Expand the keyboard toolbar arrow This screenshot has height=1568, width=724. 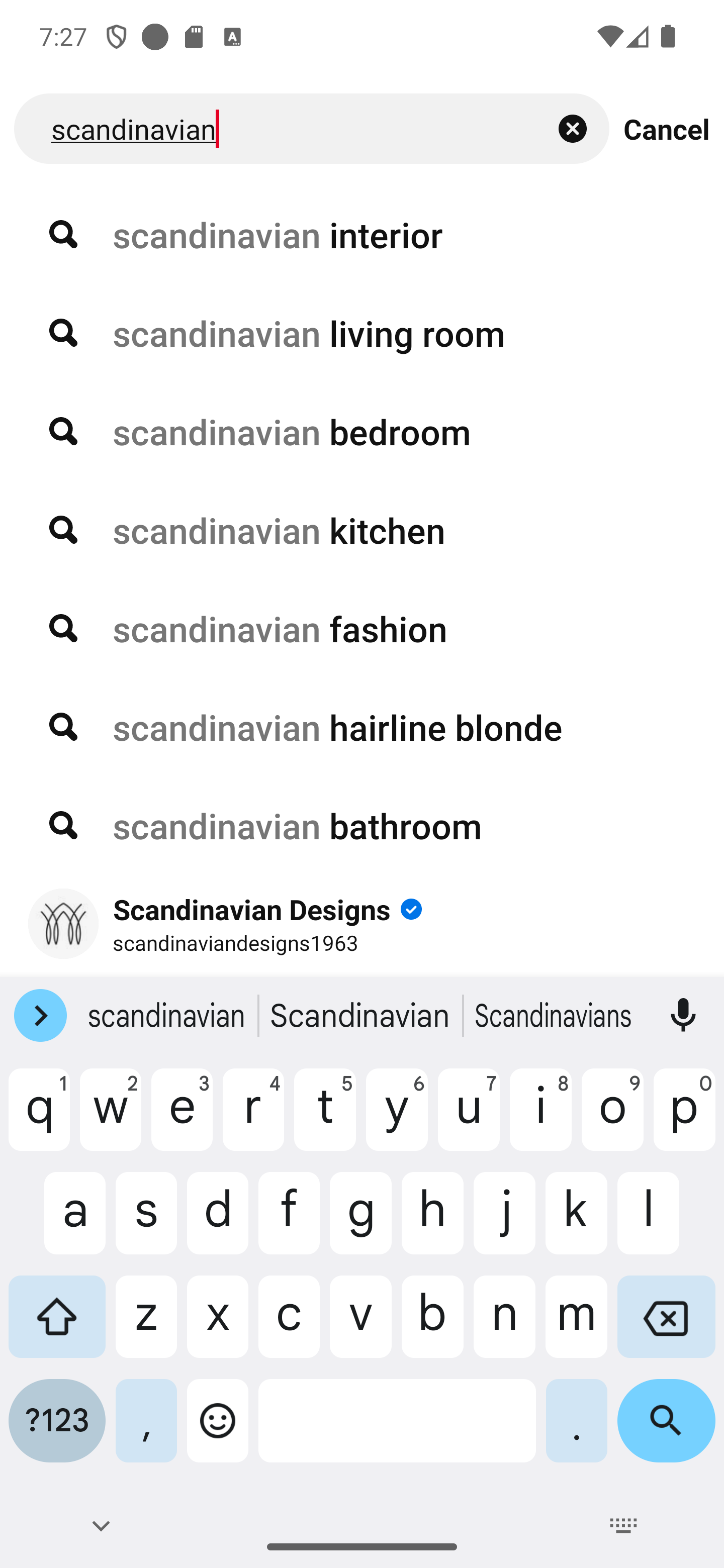40,1016
